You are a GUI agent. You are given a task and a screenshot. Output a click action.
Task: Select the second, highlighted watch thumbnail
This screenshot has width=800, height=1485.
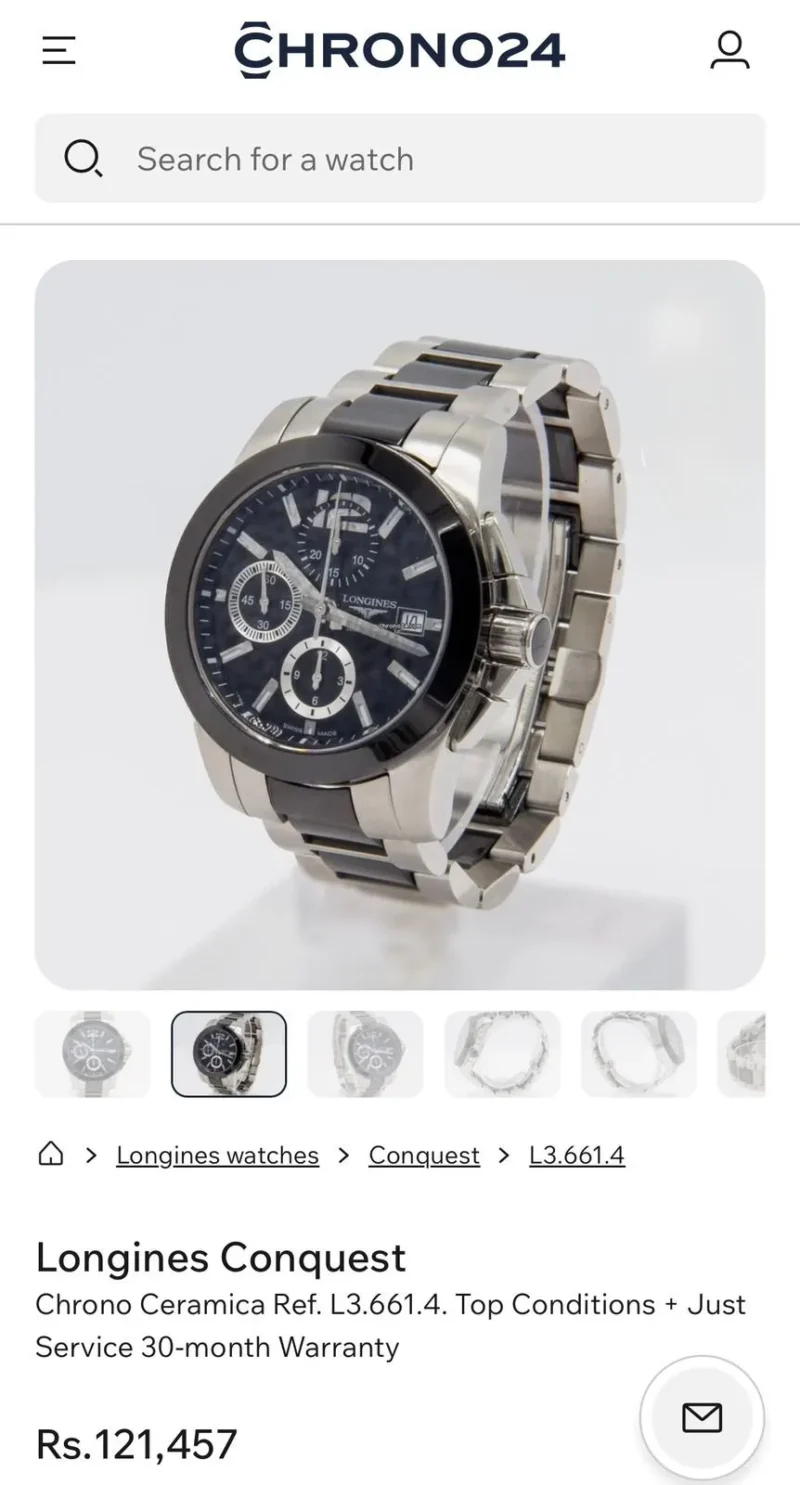pos(229,1054)
